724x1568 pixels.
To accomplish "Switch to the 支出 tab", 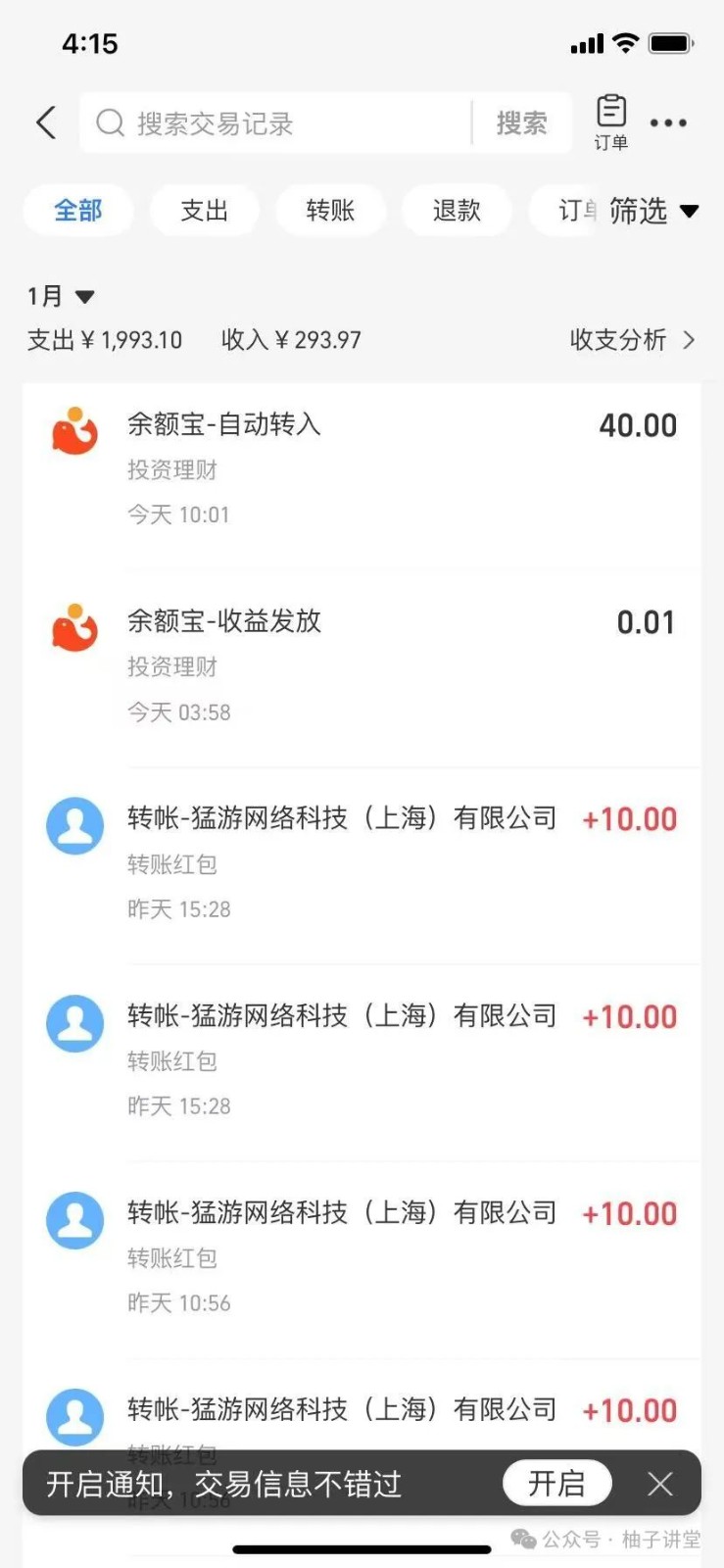I will 204,210.
